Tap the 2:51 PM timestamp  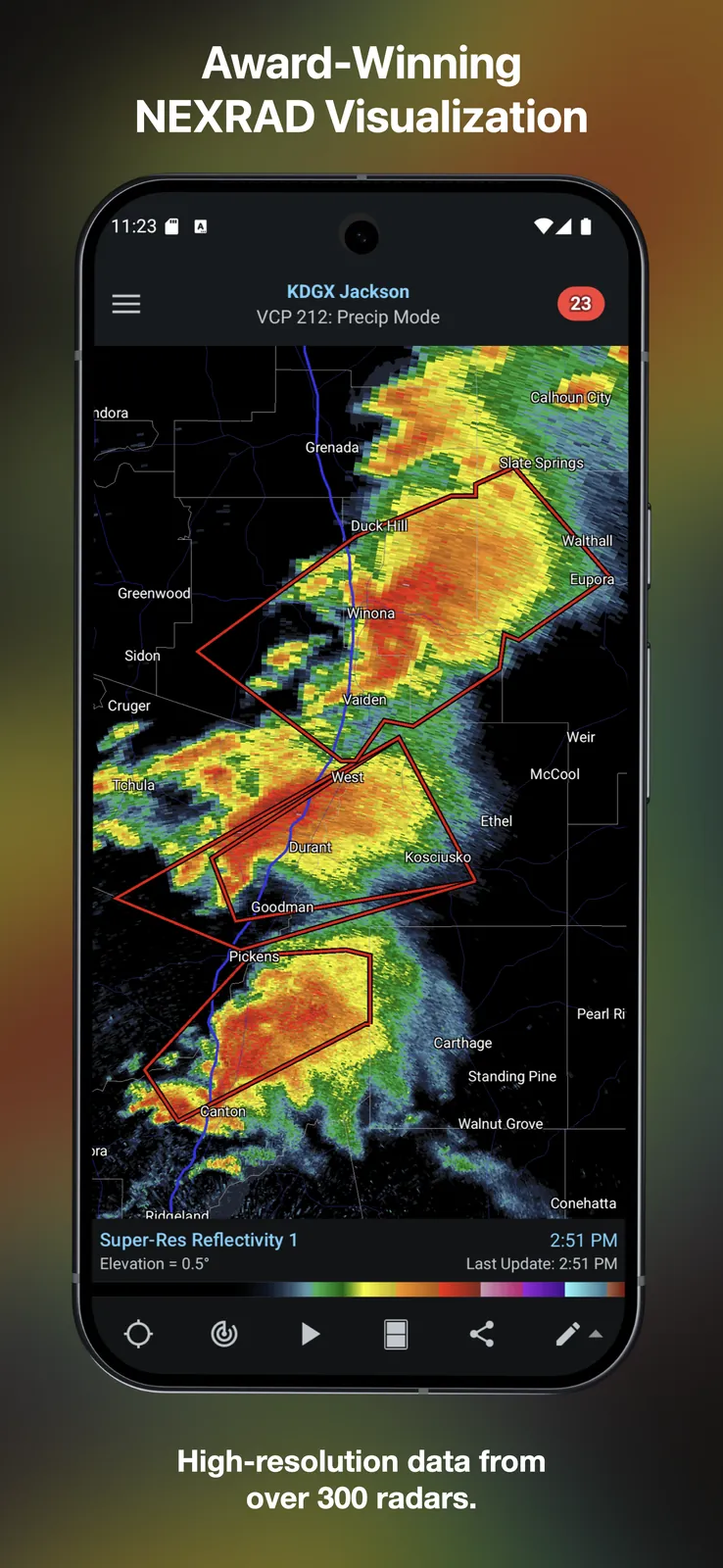tap(582, 1239)
